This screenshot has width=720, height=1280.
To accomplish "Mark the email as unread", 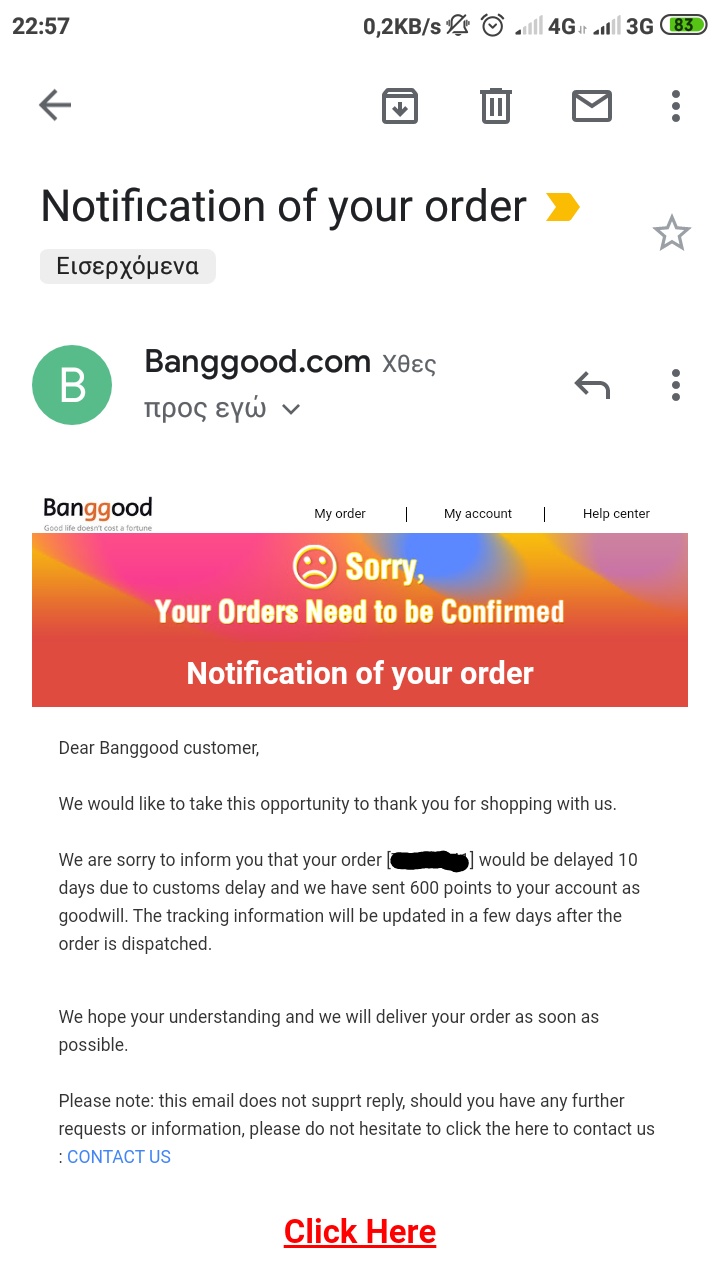I will click(591, 105).
